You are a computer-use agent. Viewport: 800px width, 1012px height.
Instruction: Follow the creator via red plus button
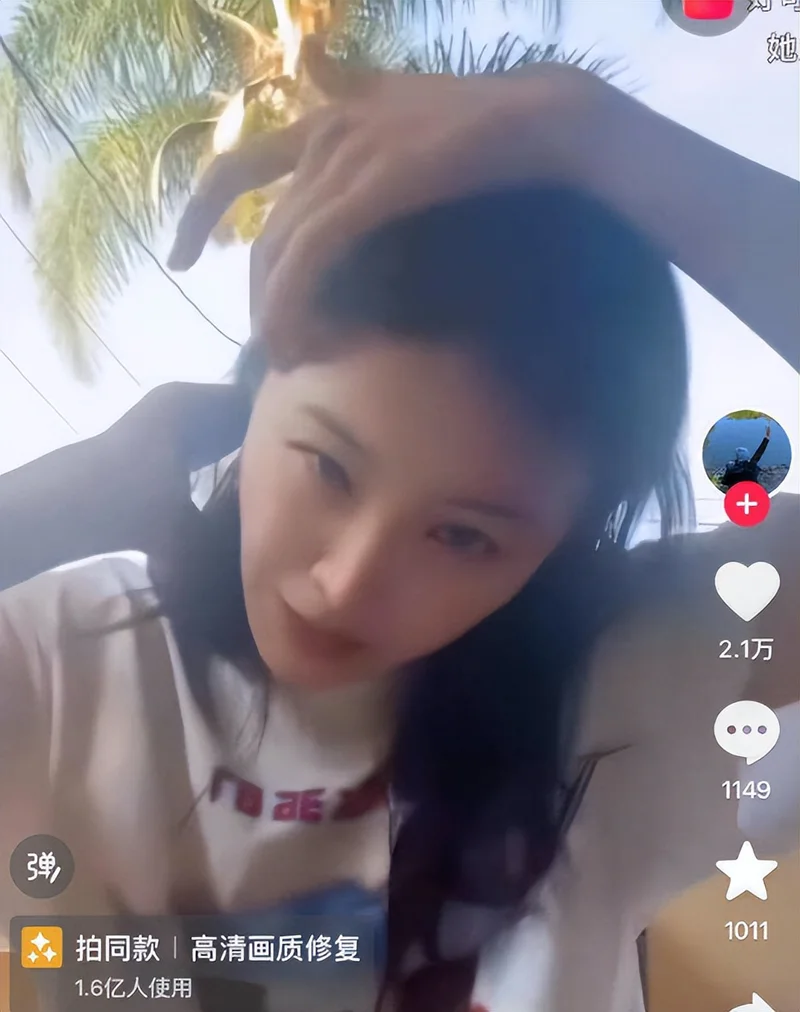[746, 504]
